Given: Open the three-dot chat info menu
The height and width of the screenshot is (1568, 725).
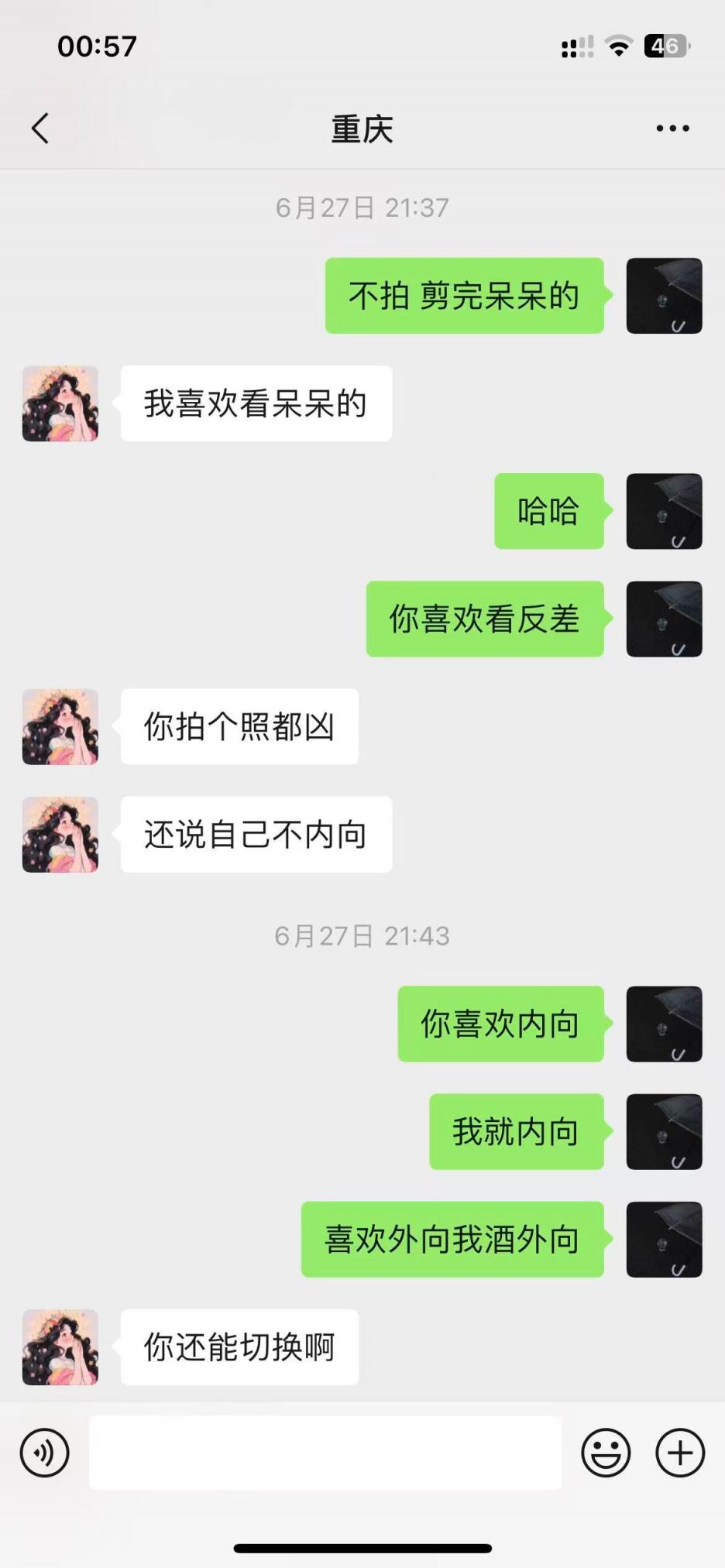Looking at the screenshot, I should (672, 129).
